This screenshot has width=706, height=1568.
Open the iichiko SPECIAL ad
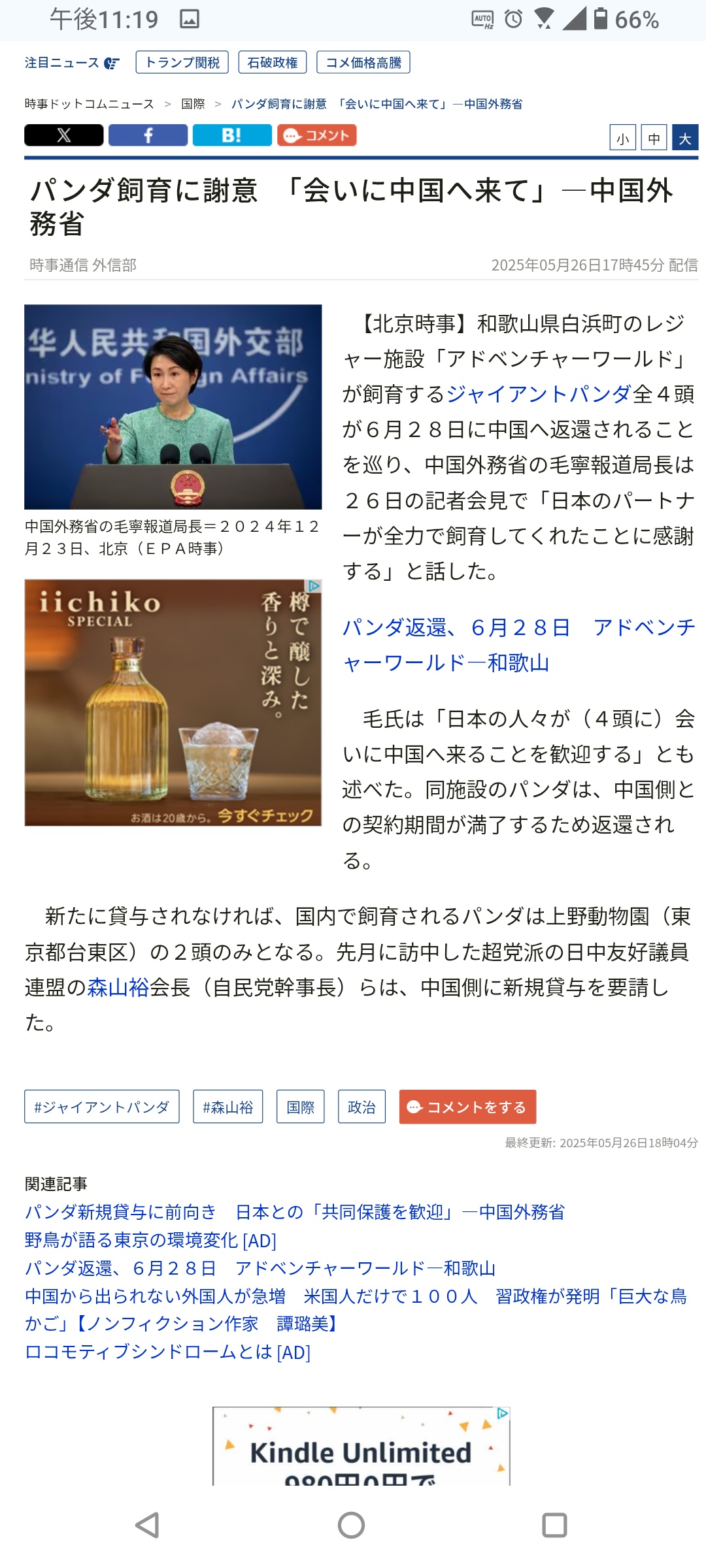click(173, 702)
